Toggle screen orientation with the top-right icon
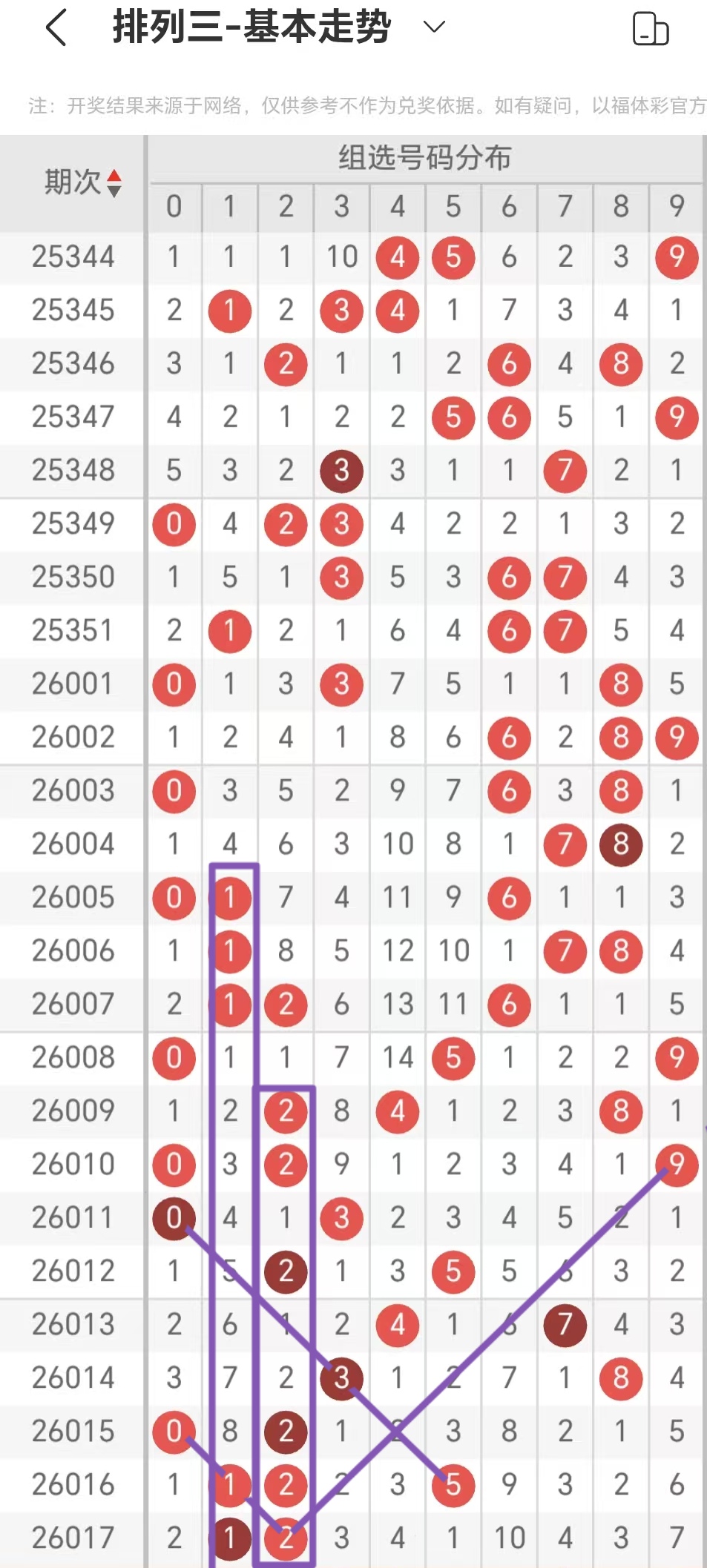Screen dimensions: 707x1568 650,29
